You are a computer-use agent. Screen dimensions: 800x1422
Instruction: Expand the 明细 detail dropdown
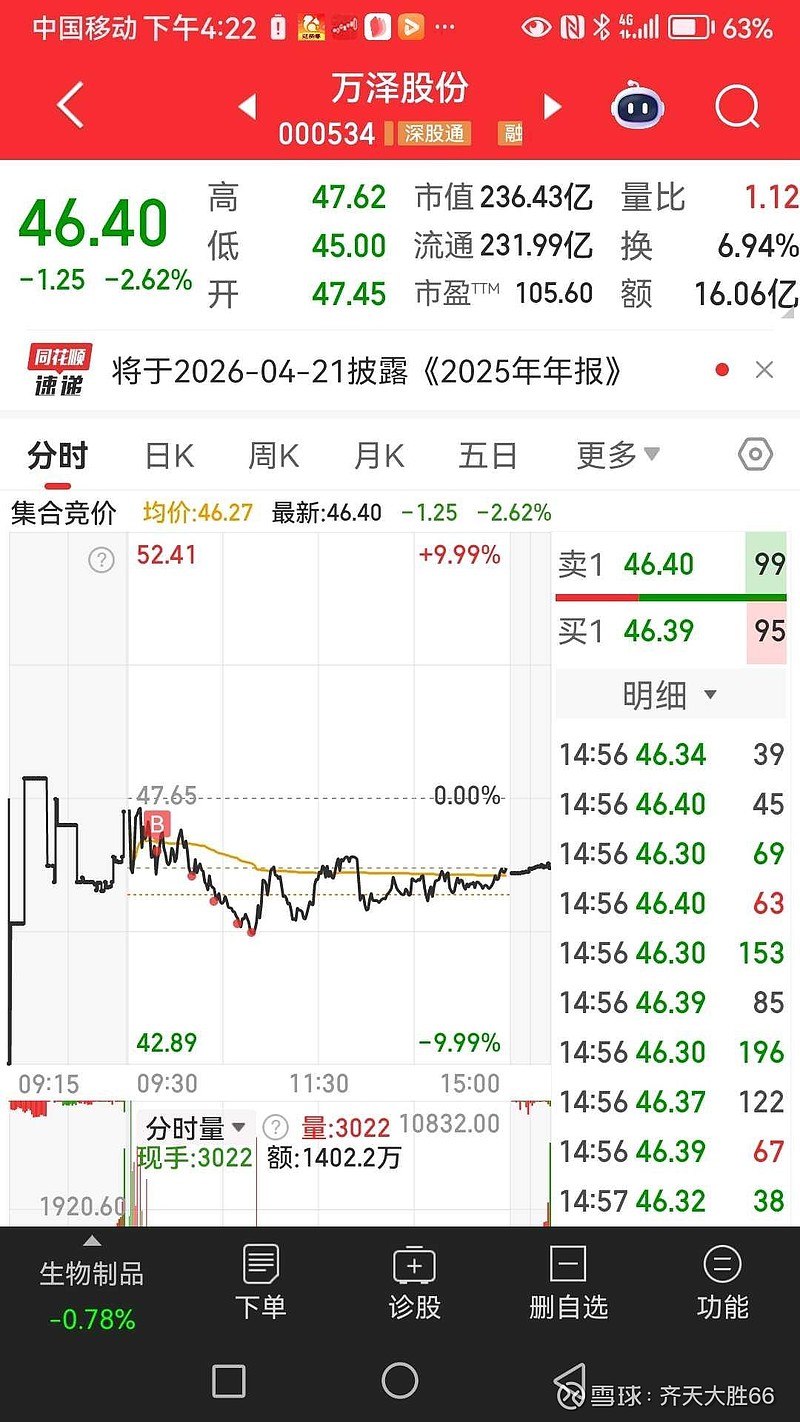click(x=670, y=694)
